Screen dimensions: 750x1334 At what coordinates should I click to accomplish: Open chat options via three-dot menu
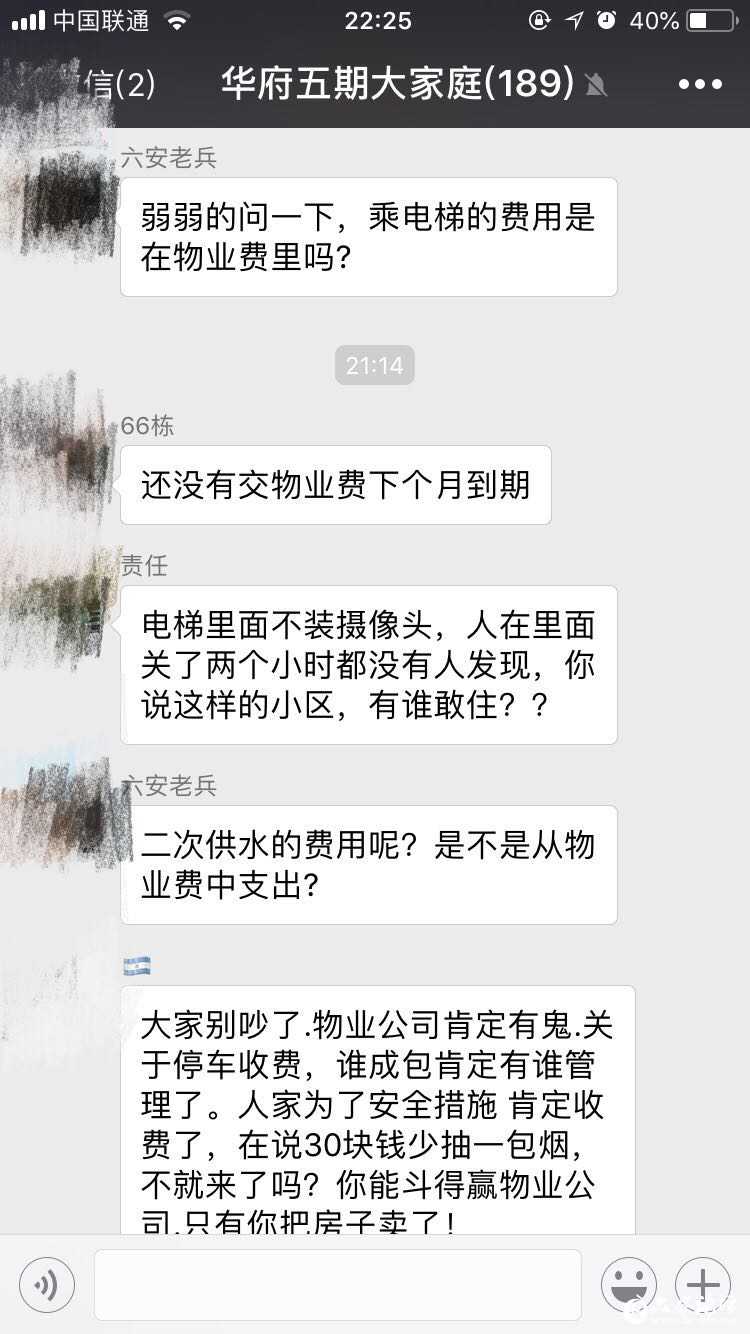pyautogui.click(x=698, y=84)
